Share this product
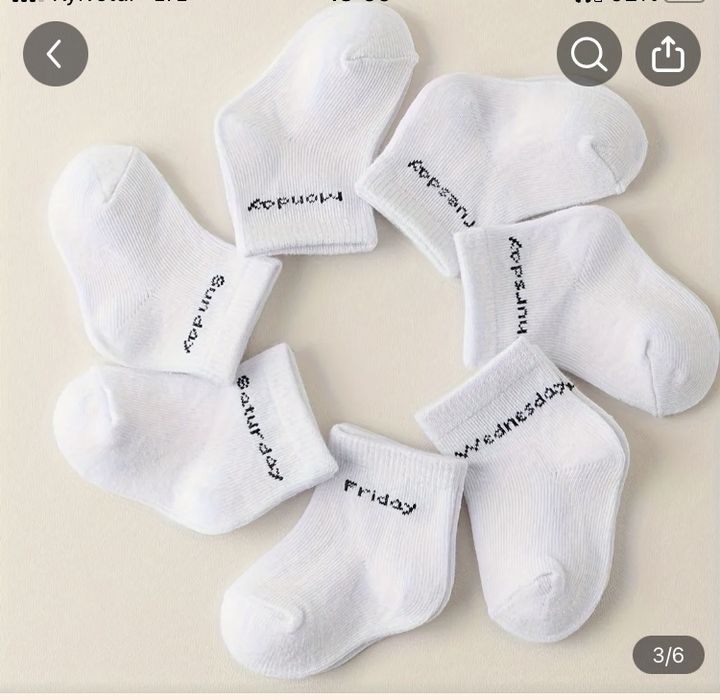 668,54
